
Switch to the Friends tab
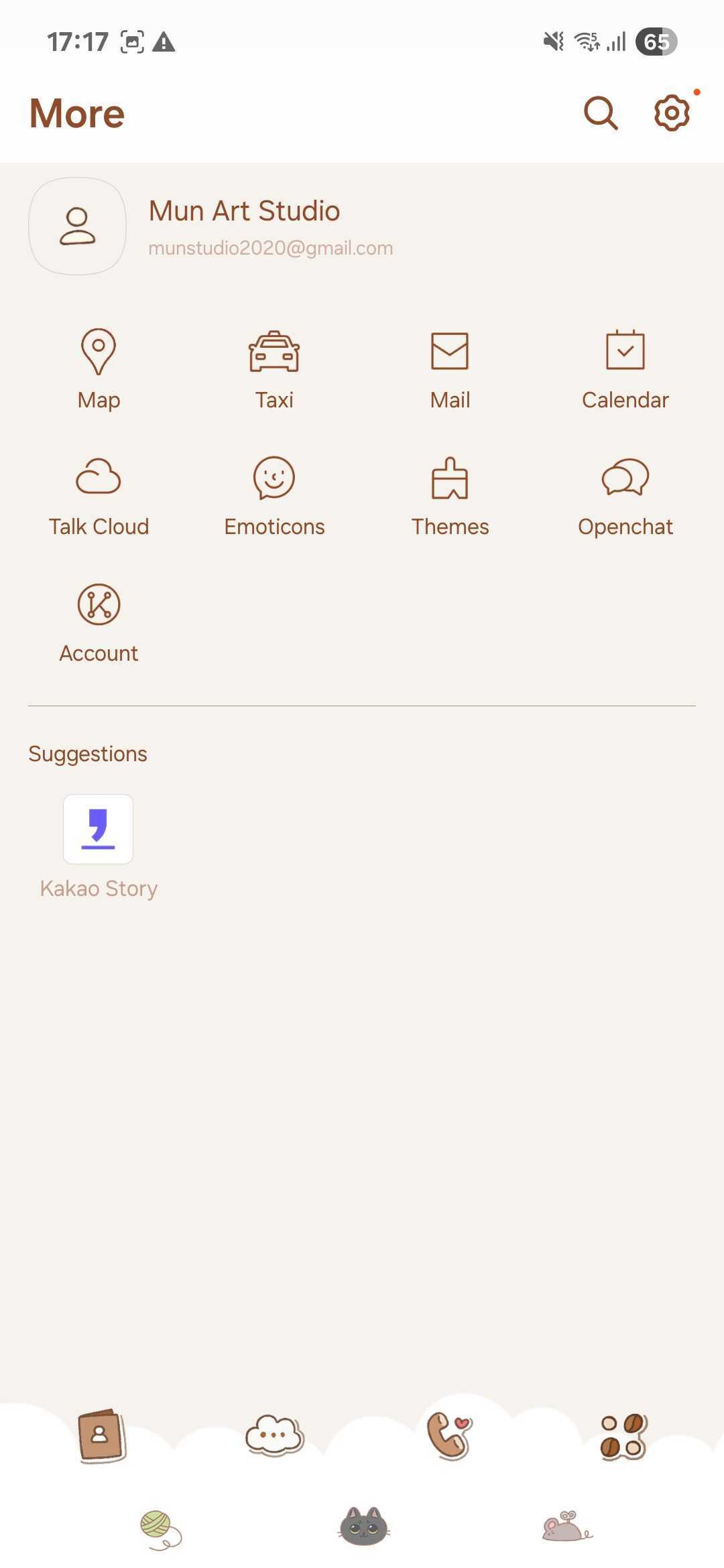pyautogui.click(x=101, y=1435)
